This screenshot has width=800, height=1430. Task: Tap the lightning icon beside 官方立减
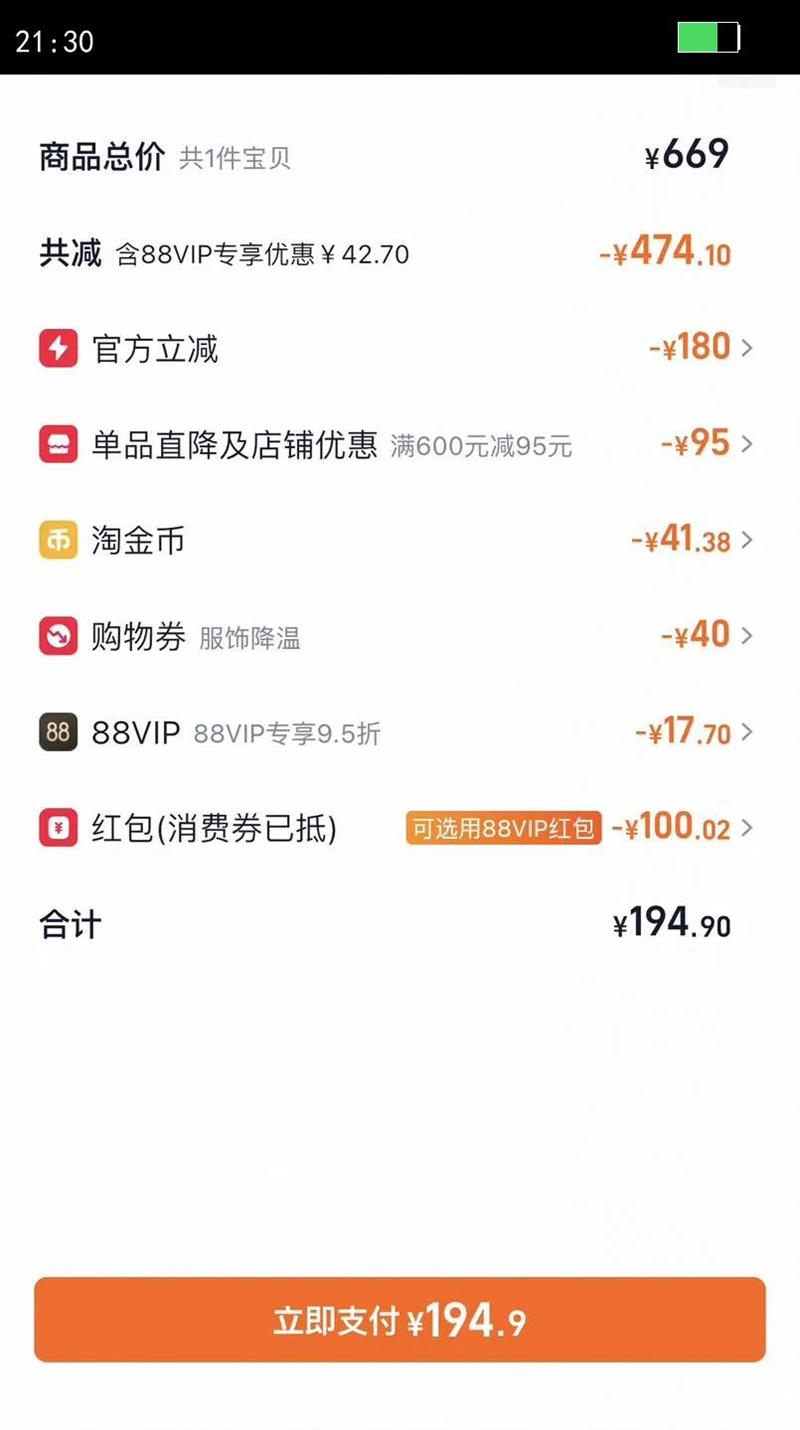pyautogui.click(x=58, y=349)
